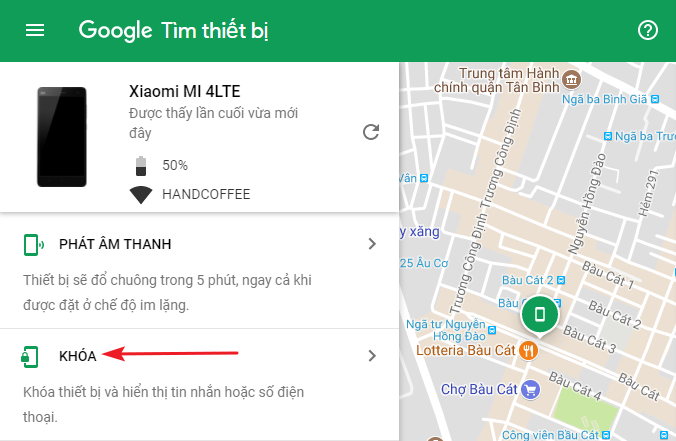Tap the green device marker on map

tap(540, 315)
